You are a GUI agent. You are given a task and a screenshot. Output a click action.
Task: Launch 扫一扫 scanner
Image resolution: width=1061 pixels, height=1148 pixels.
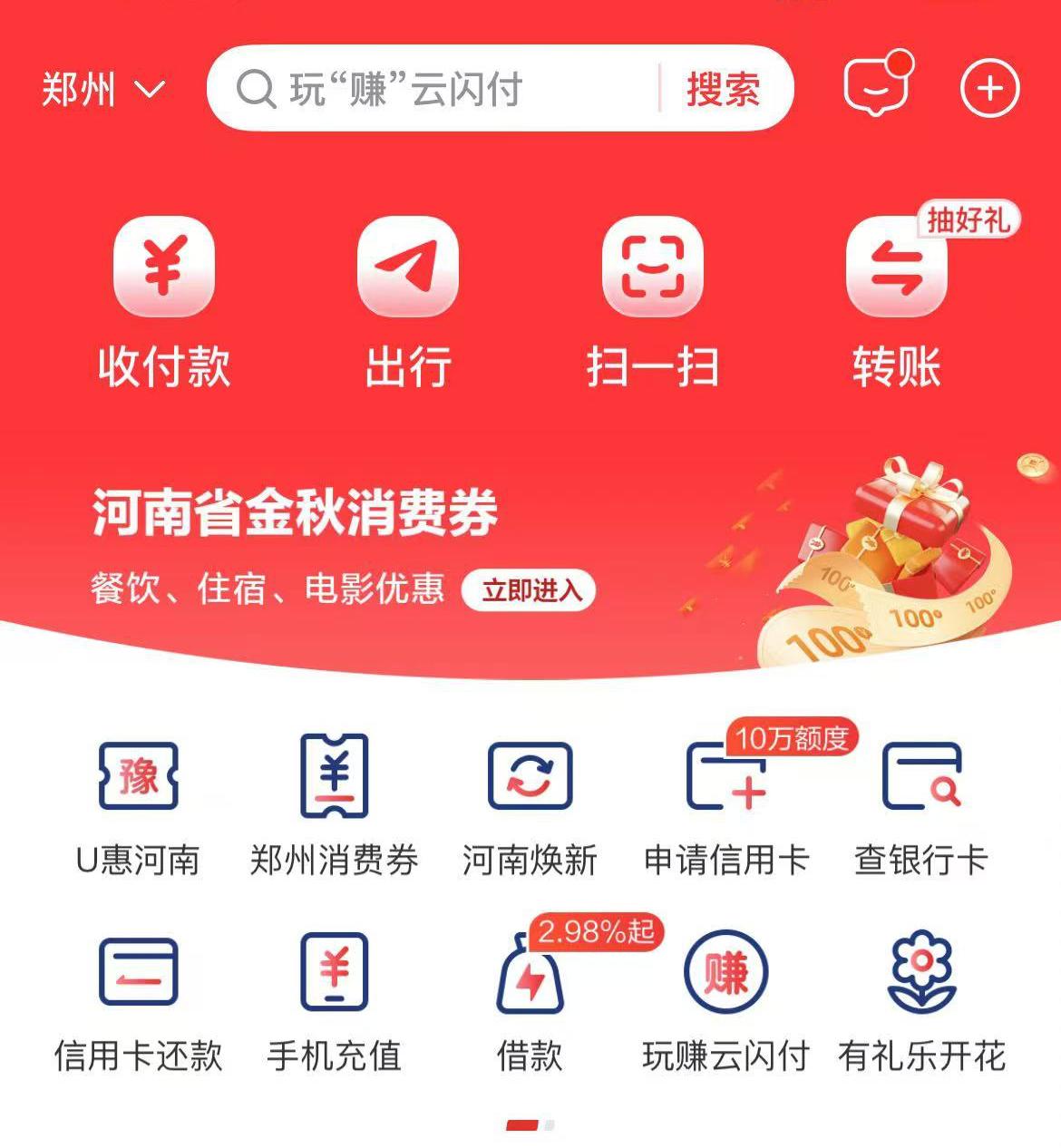click(x=653, y=304)
